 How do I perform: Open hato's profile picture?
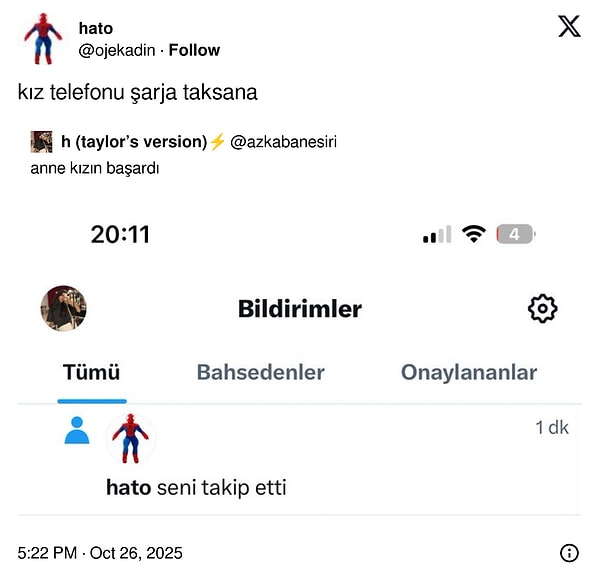[43, 38]
